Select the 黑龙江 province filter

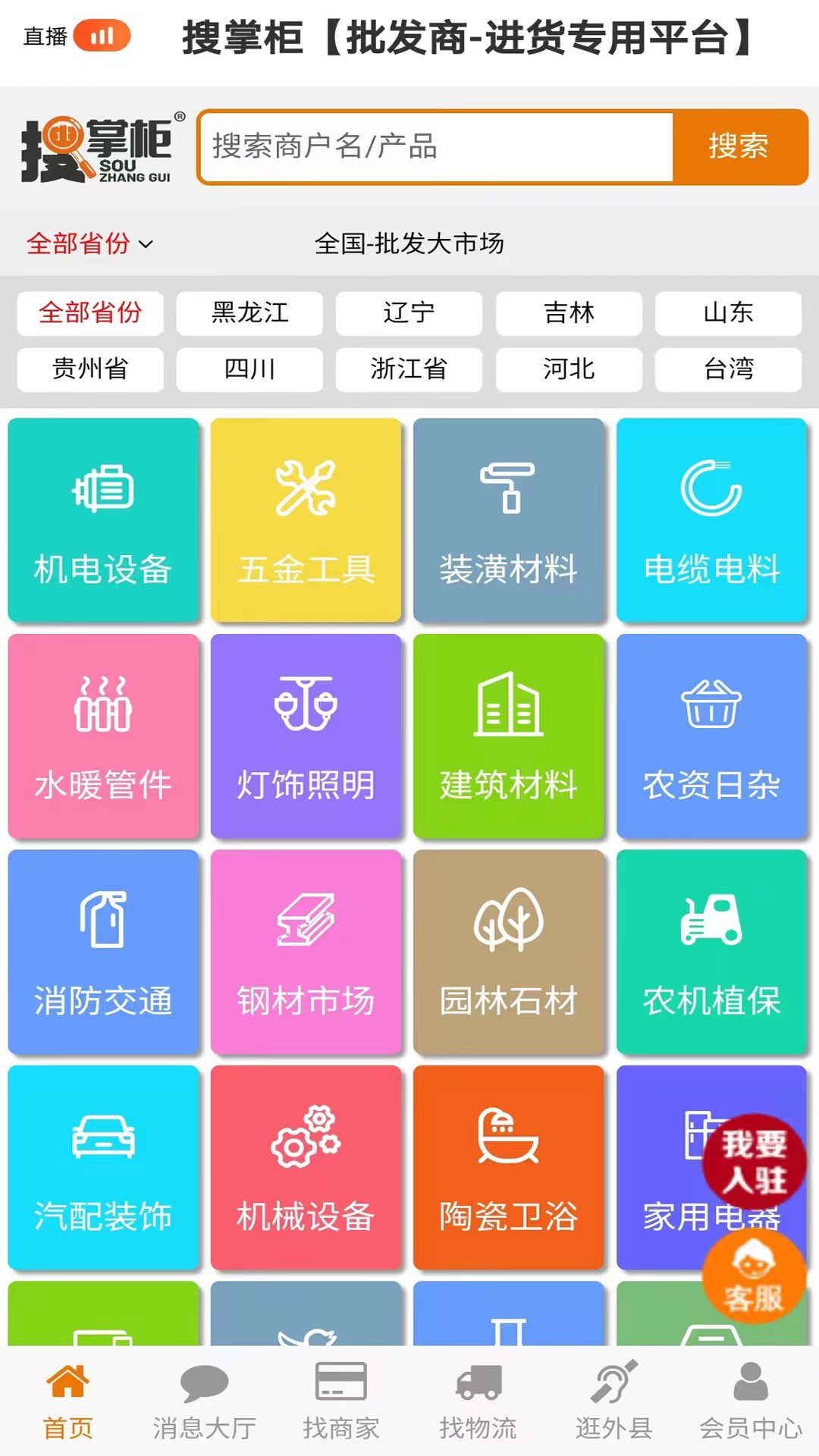(249, 313)
